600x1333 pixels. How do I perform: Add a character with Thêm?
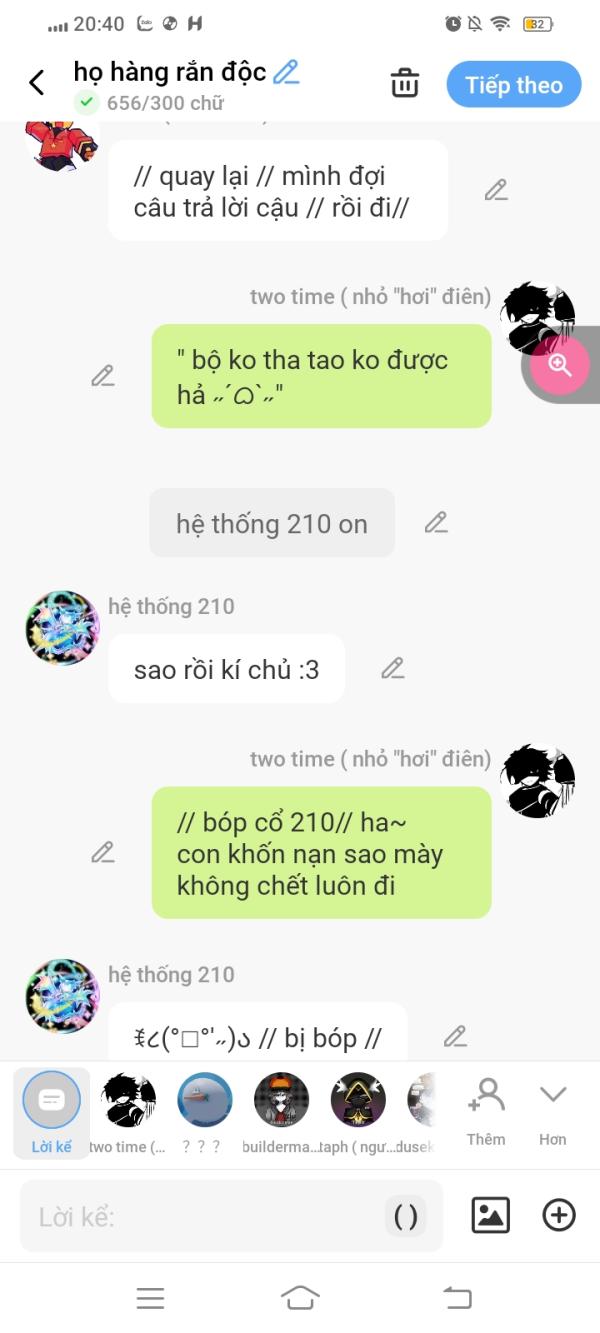pos(486,1112)
